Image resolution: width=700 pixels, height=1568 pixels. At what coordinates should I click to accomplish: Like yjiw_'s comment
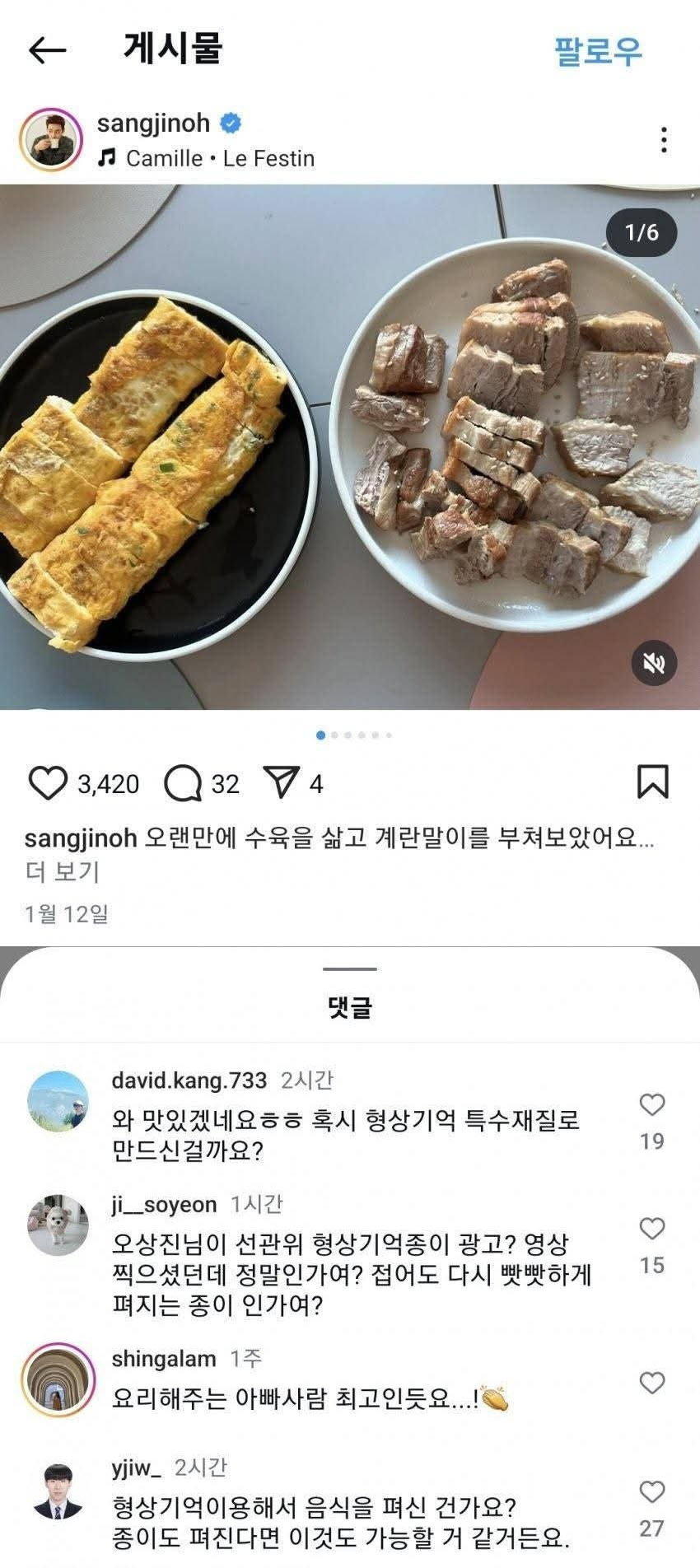pos(652,1491)
